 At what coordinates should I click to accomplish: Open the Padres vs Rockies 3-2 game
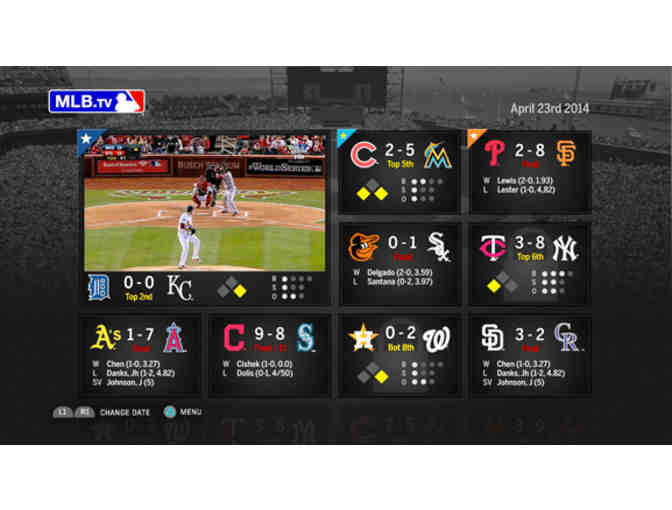[x=529, y=355]
